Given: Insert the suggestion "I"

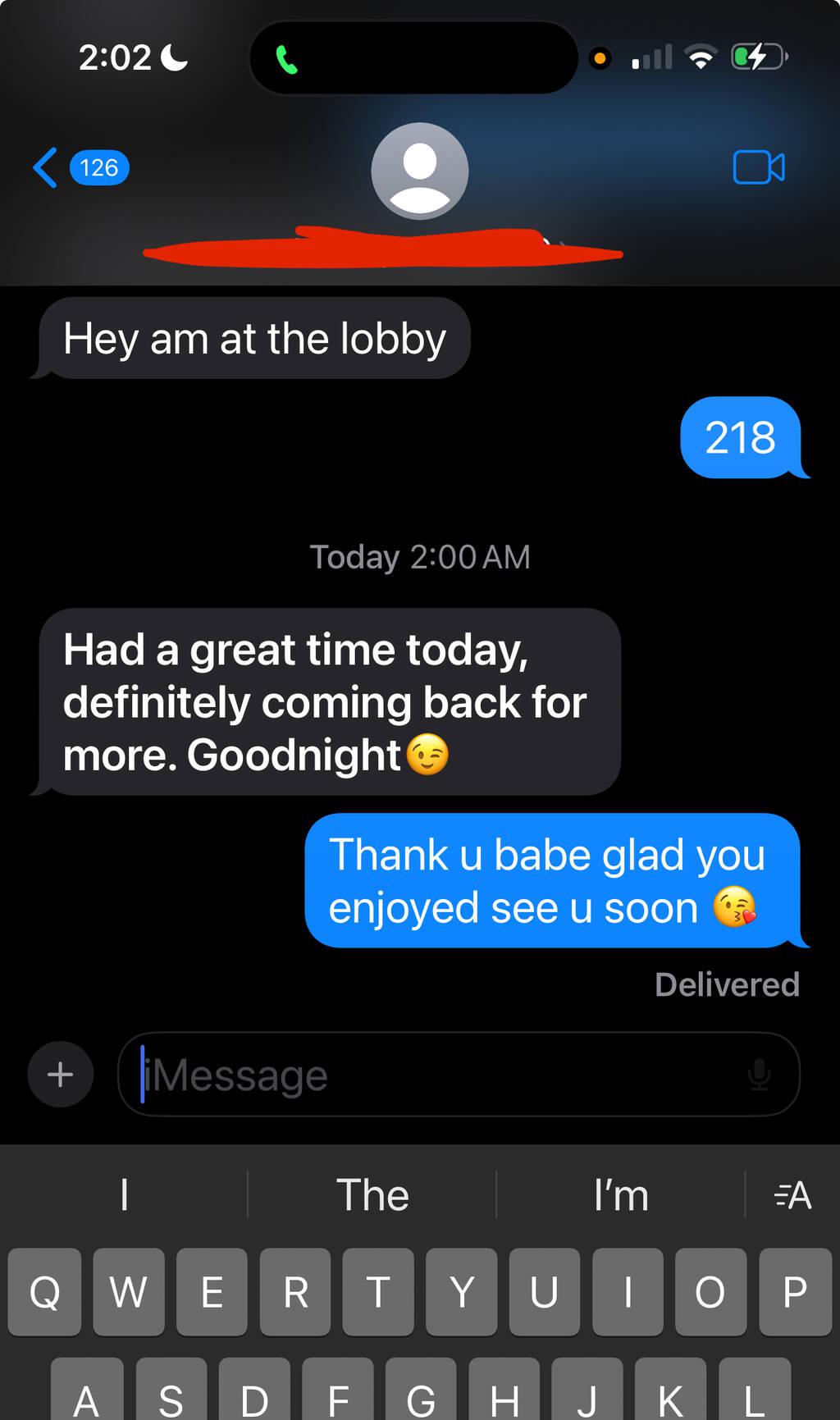Looking at the screenshot, I should [124, 1194].
